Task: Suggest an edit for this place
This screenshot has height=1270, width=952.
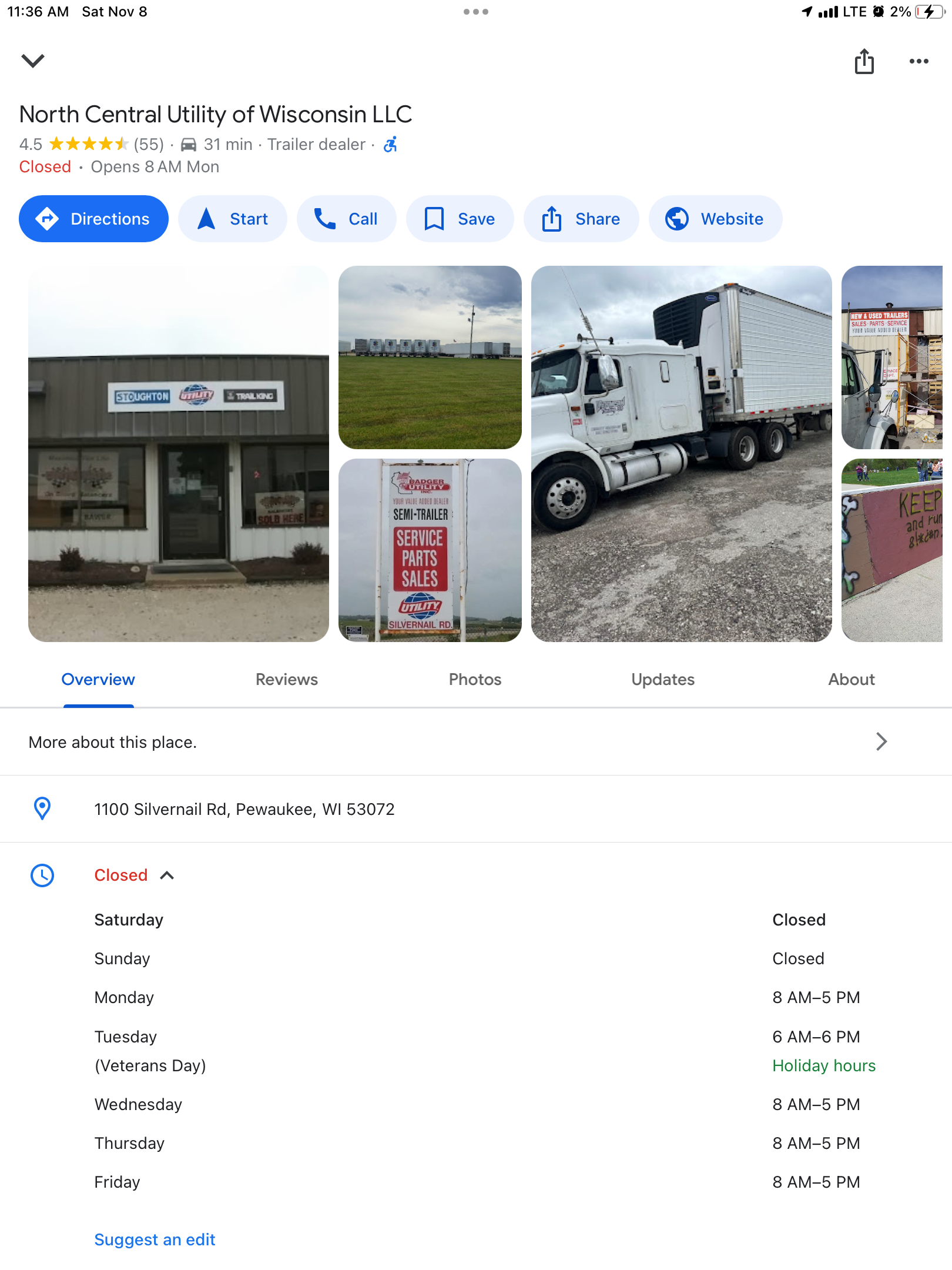Action: coord(155,1239)
